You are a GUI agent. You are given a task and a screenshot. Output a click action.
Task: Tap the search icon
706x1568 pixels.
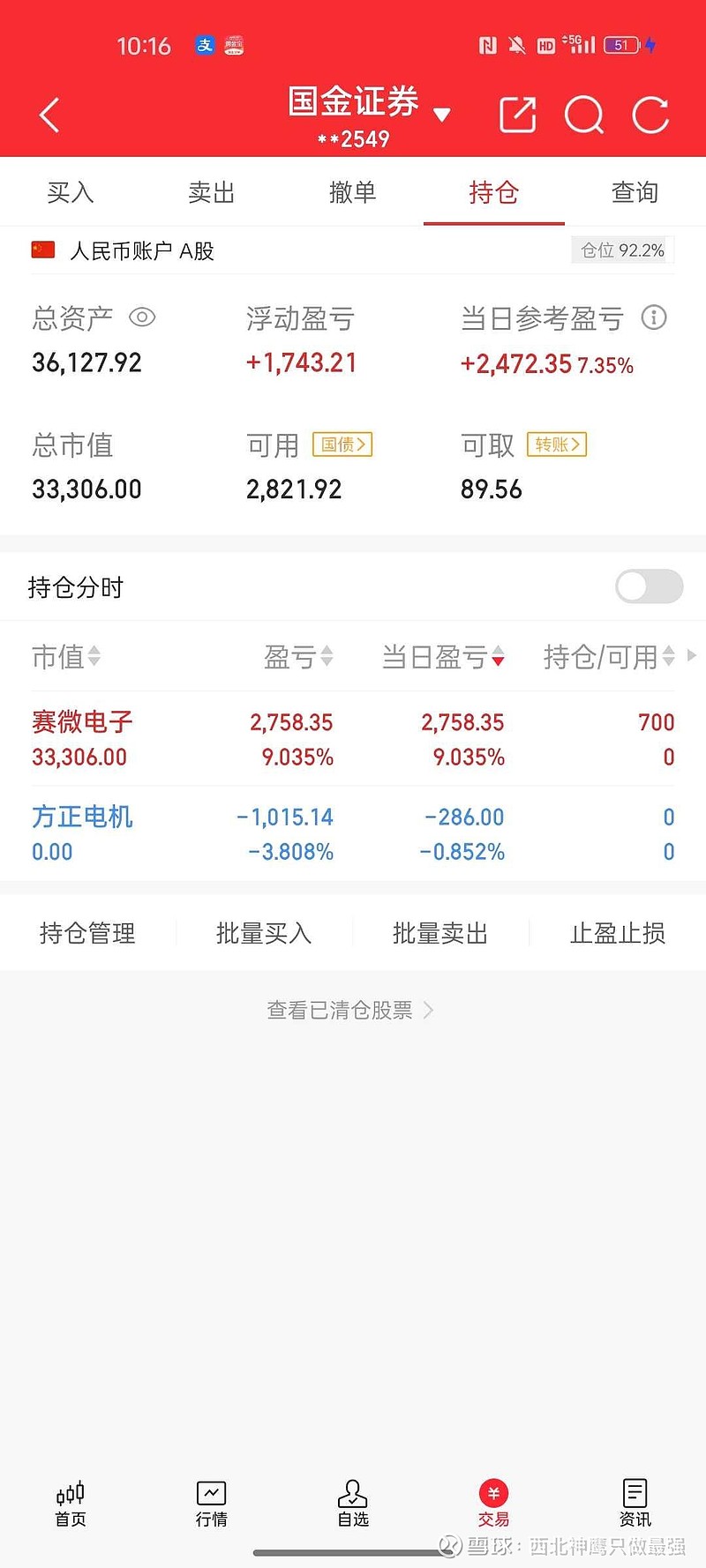[x=584, y=115]
